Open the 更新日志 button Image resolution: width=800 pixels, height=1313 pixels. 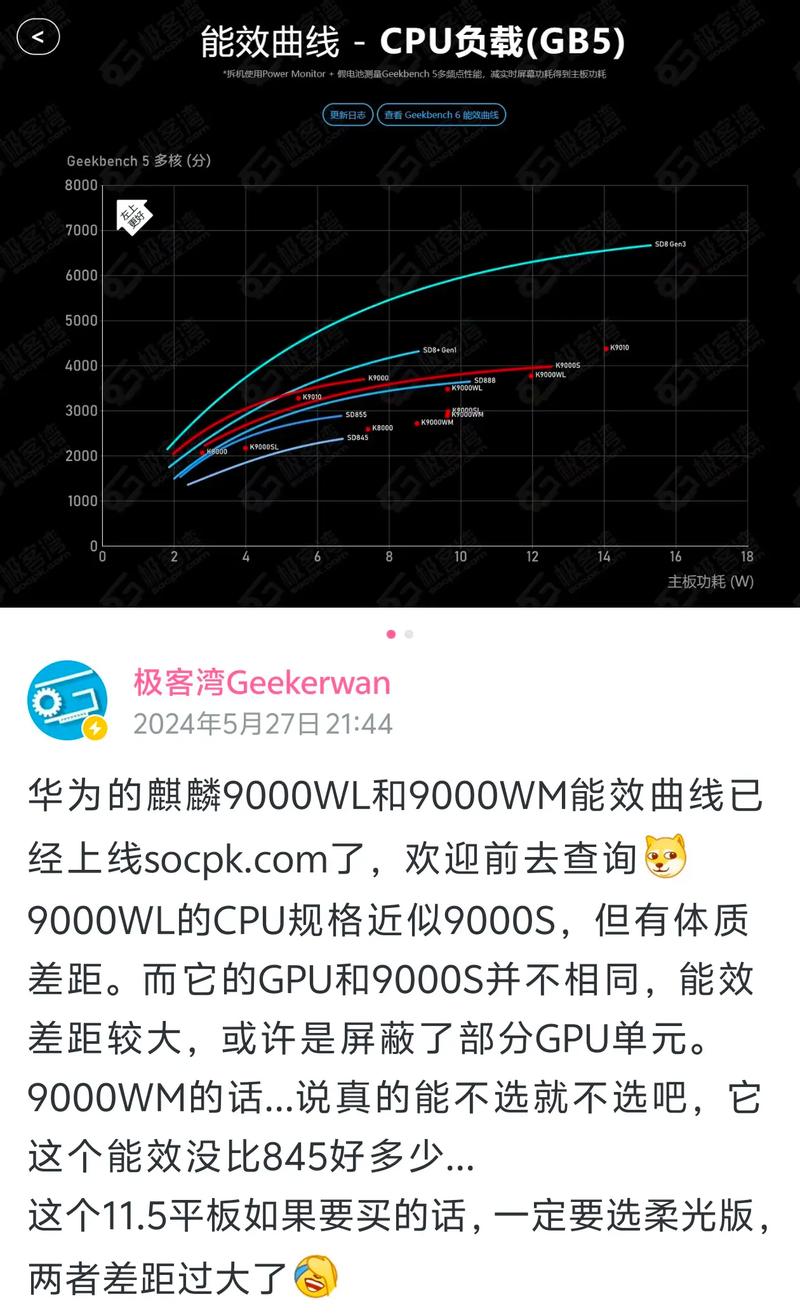pos(347,115)
